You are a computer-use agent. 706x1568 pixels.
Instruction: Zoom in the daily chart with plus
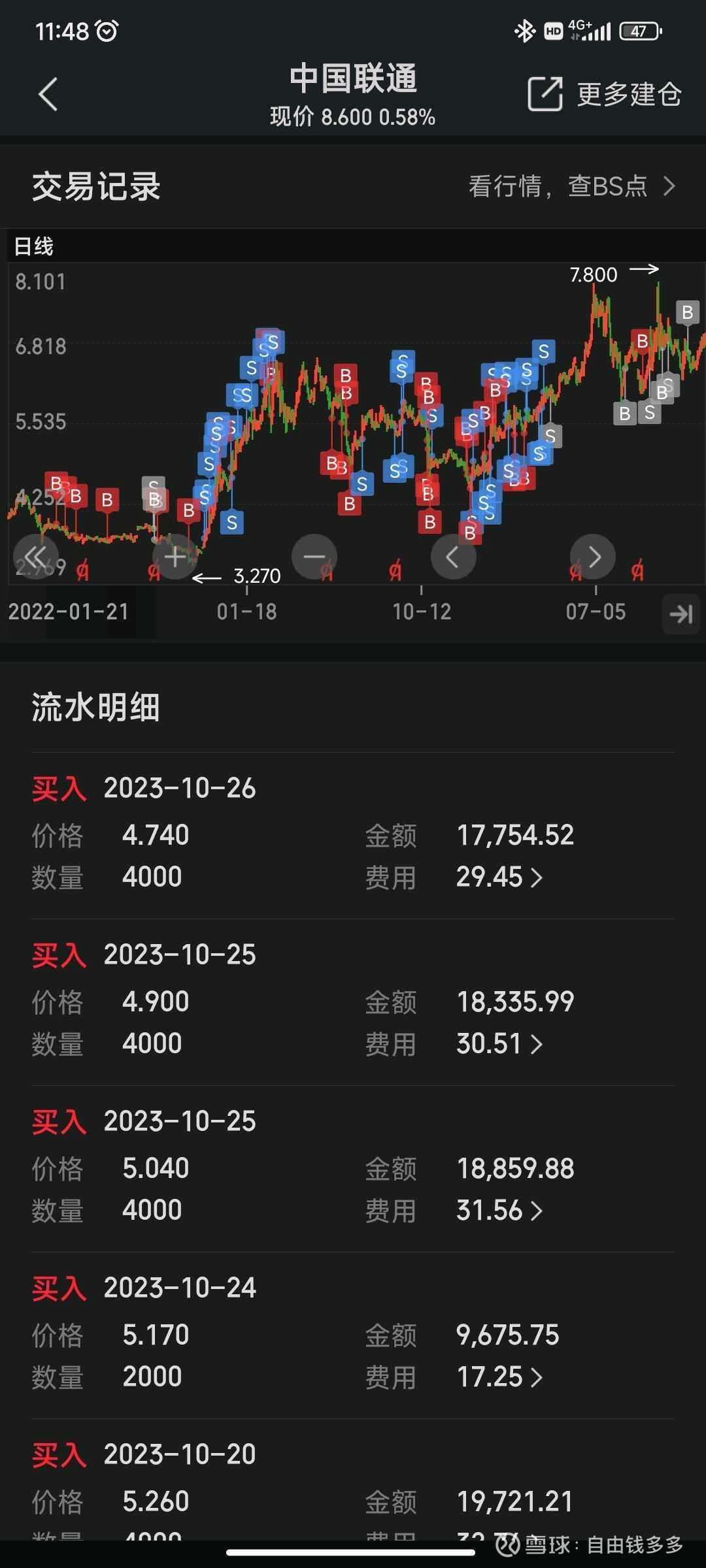point(175,557)
